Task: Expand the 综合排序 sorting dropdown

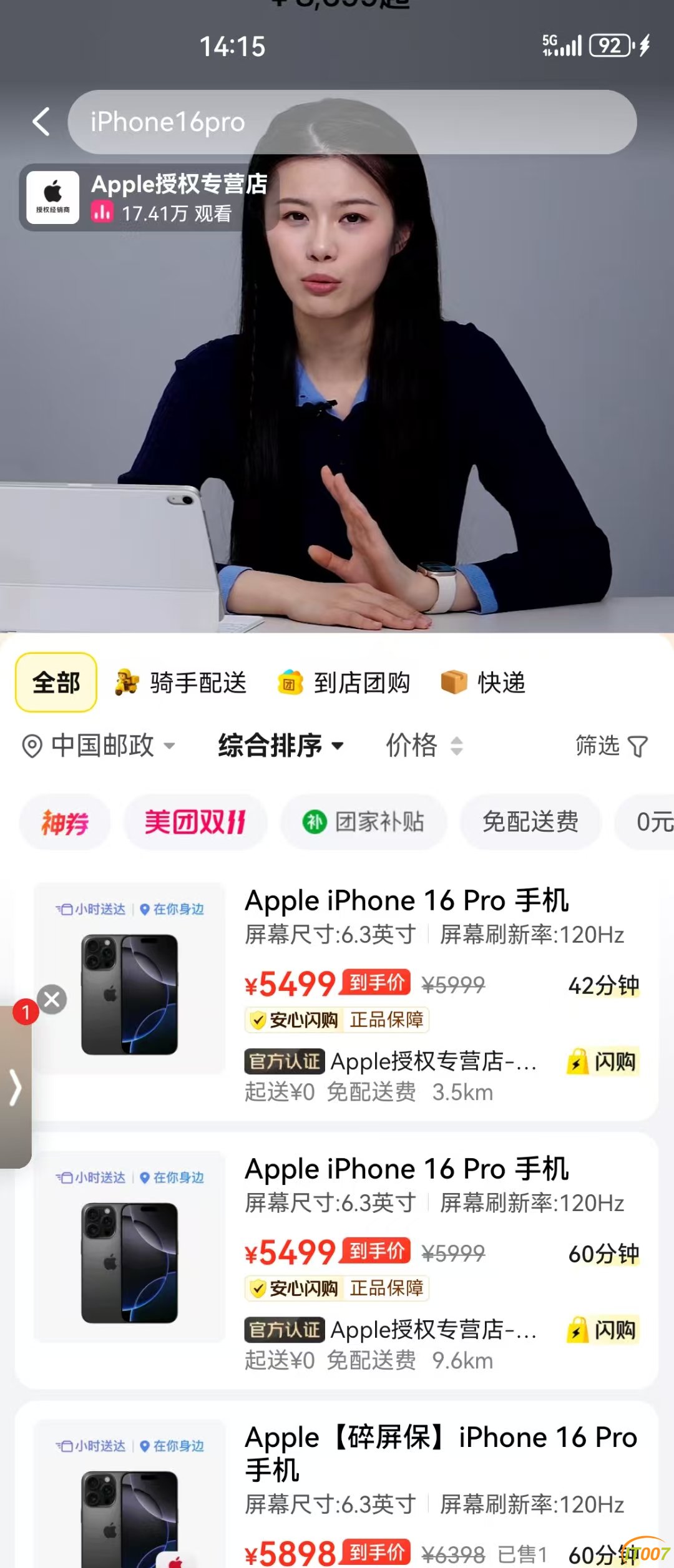Action: 281,746
